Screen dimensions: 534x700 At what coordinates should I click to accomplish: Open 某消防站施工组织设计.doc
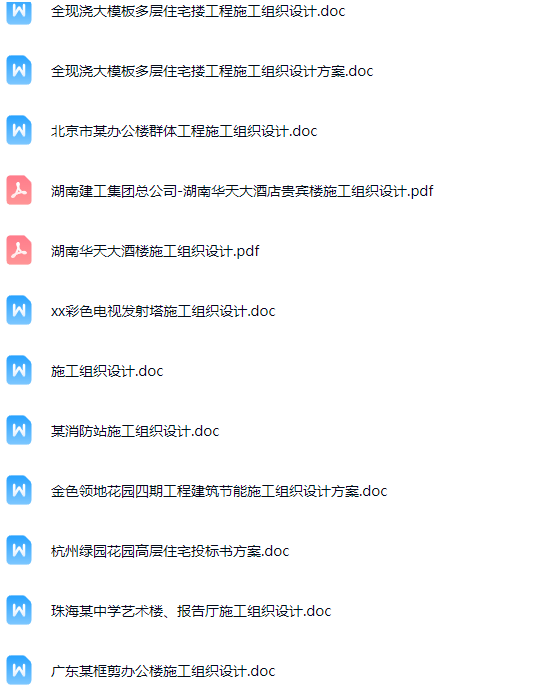[135, 431]
